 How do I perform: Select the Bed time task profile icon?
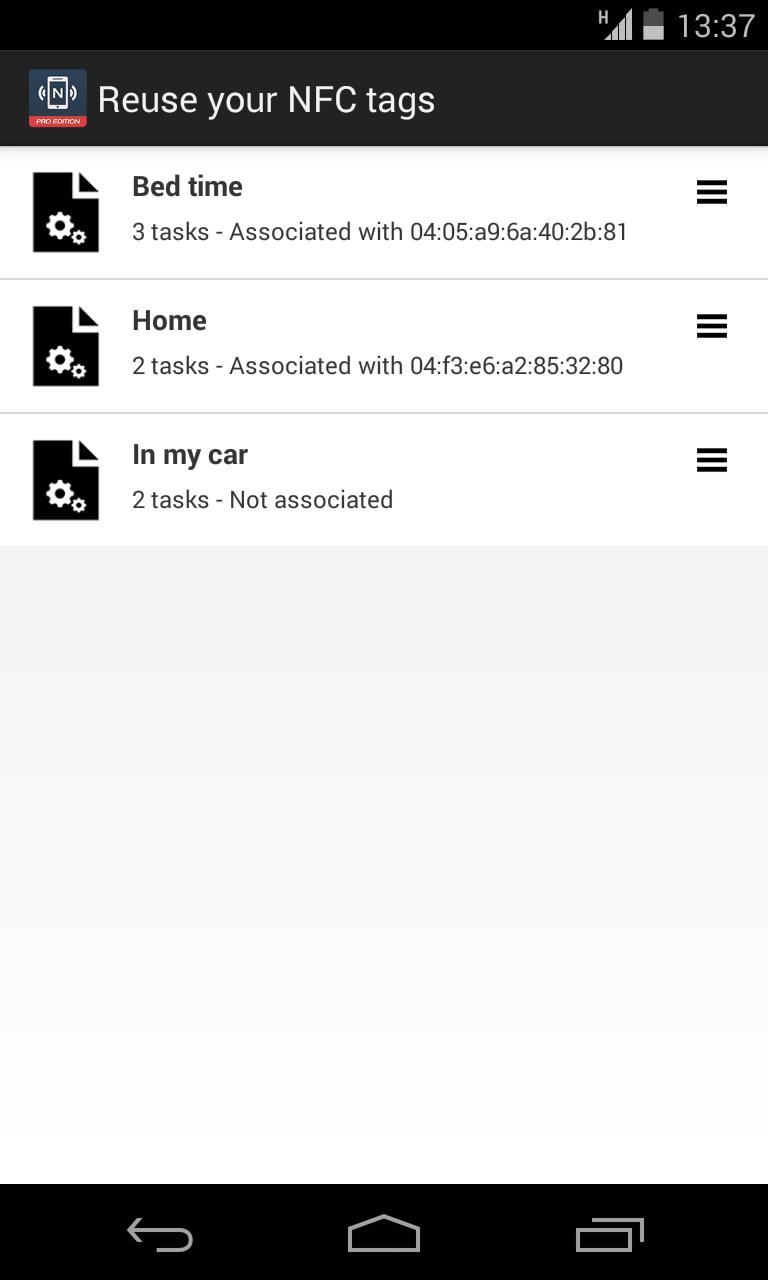65,211
